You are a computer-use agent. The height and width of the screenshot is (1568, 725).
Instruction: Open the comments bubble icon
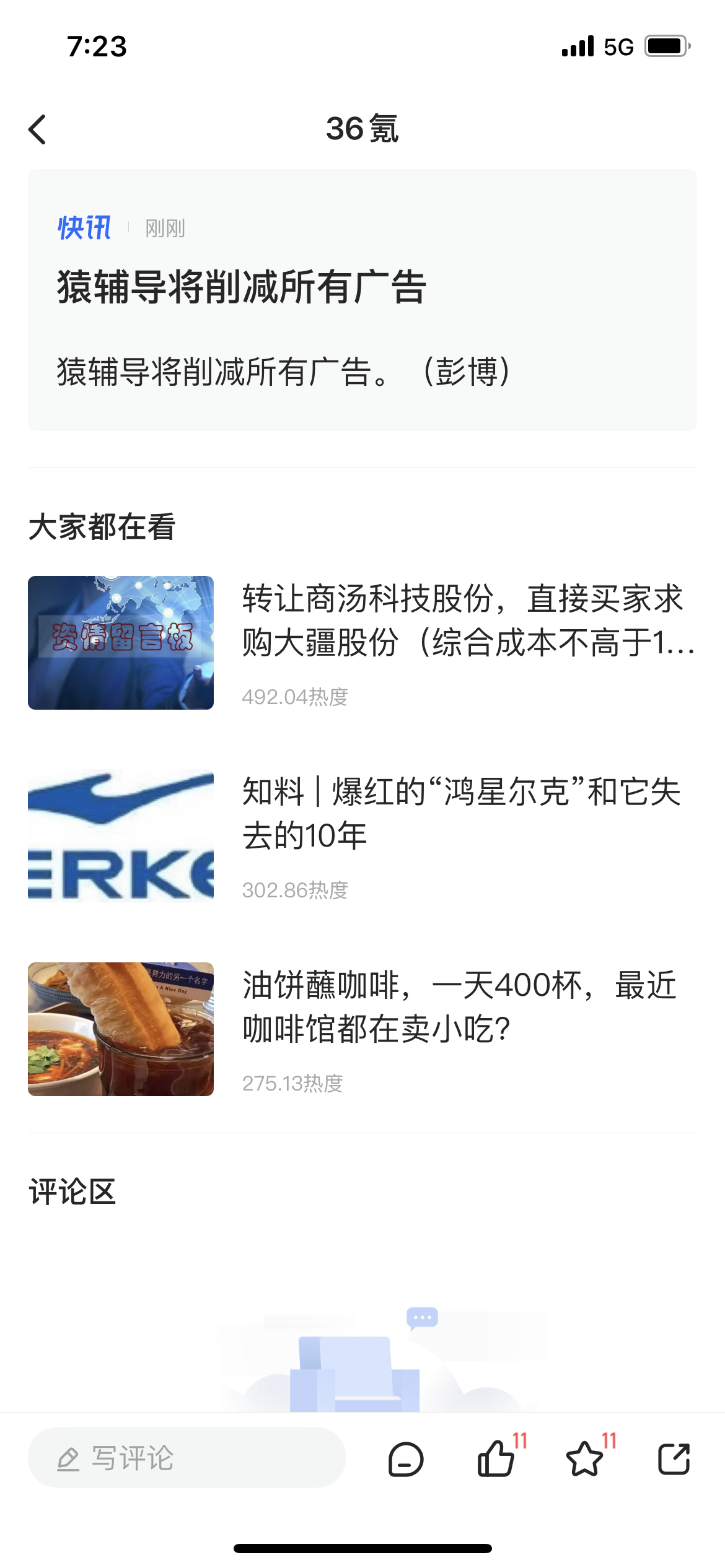tap(406, 1459)
